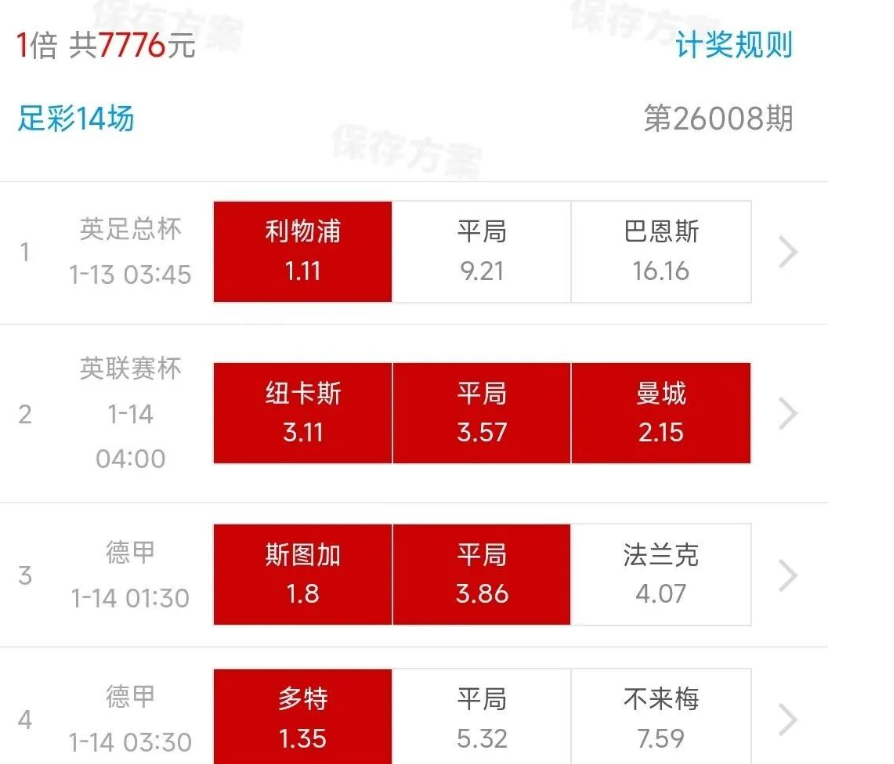Open details of the 英联赛杯 match
This screenshot has width=894, height=764.
click(x=788, y=413)
